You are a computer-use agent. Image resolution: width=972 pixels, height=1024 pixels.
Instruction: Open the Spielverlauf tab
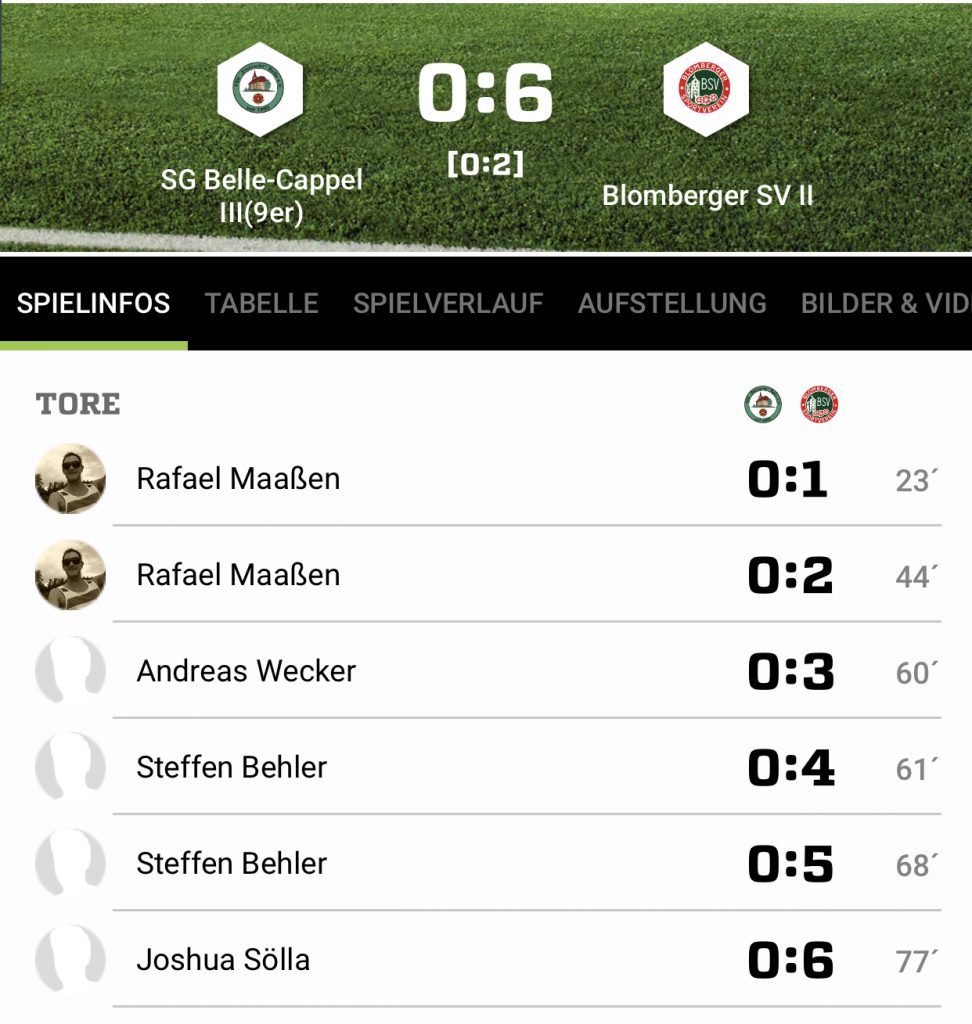click(448, 303)
